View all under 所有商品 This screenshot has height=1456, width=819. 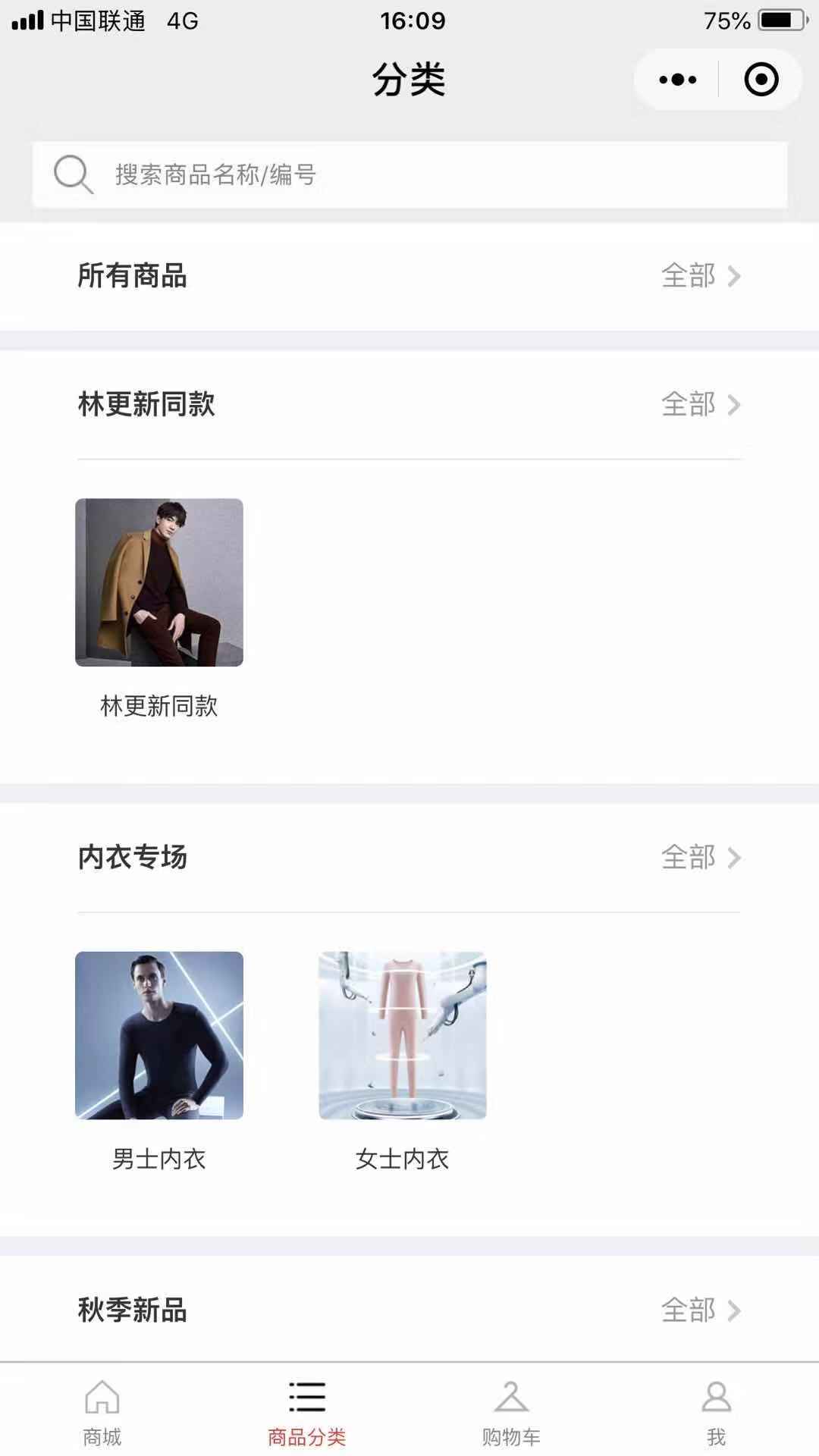tap(700, 276)
